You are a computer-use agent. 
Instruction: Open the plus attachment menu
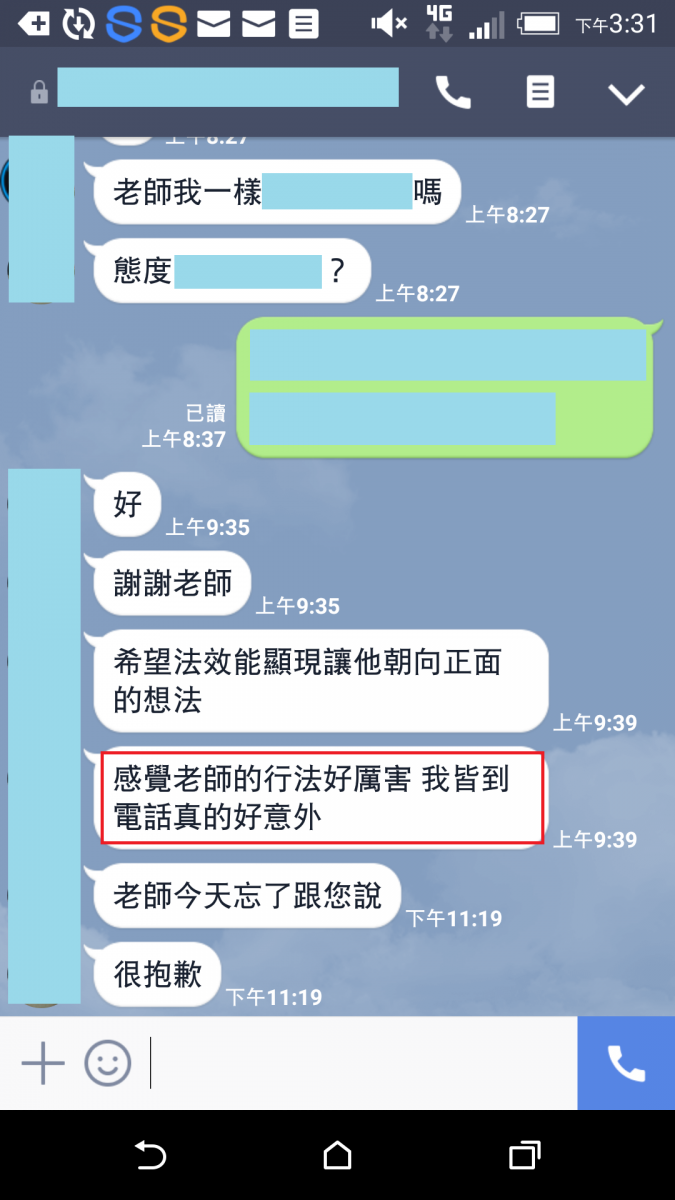pos(43,1063)
